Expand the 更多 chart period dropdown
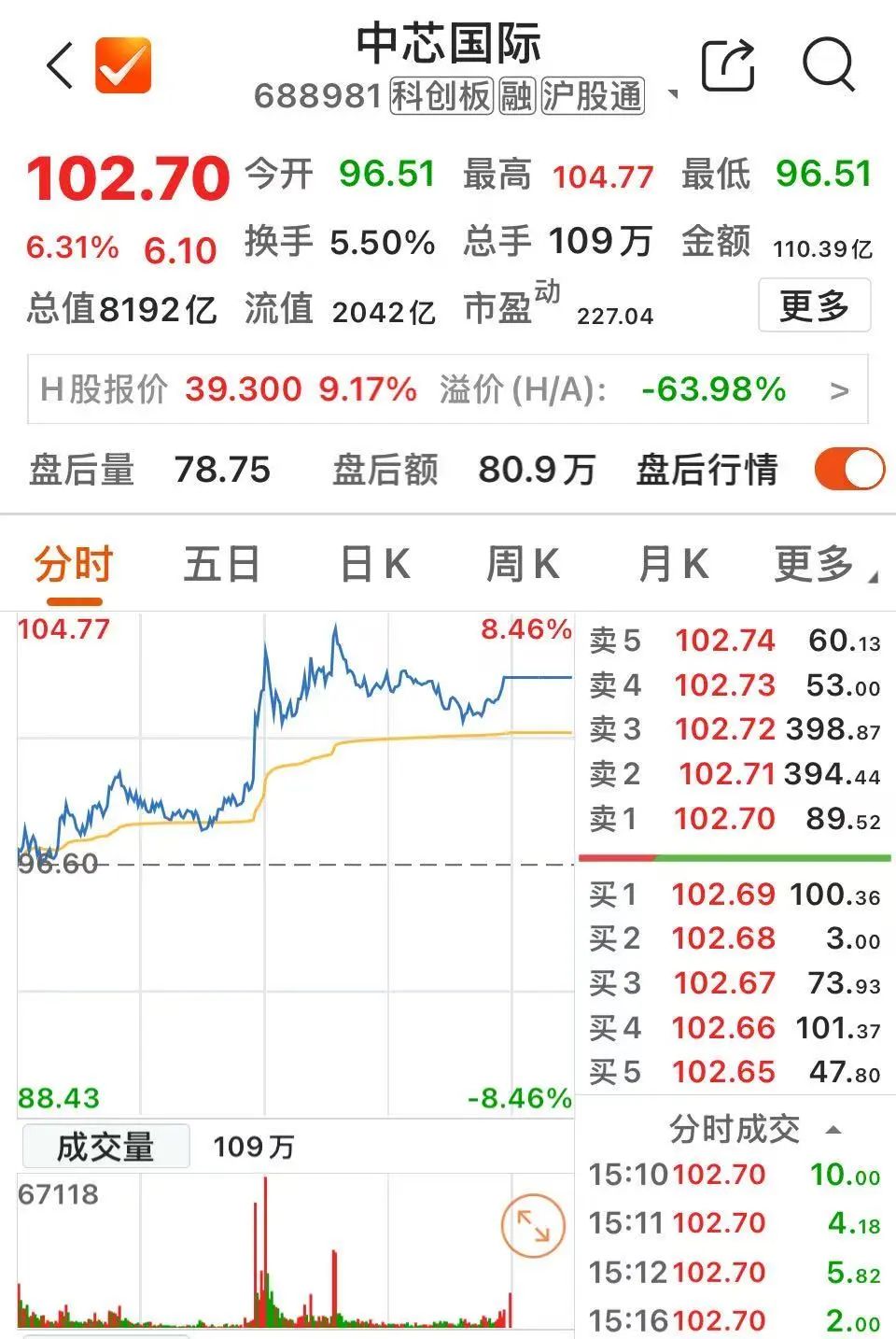Screen dimensions: 896x1339 [821, 565]
